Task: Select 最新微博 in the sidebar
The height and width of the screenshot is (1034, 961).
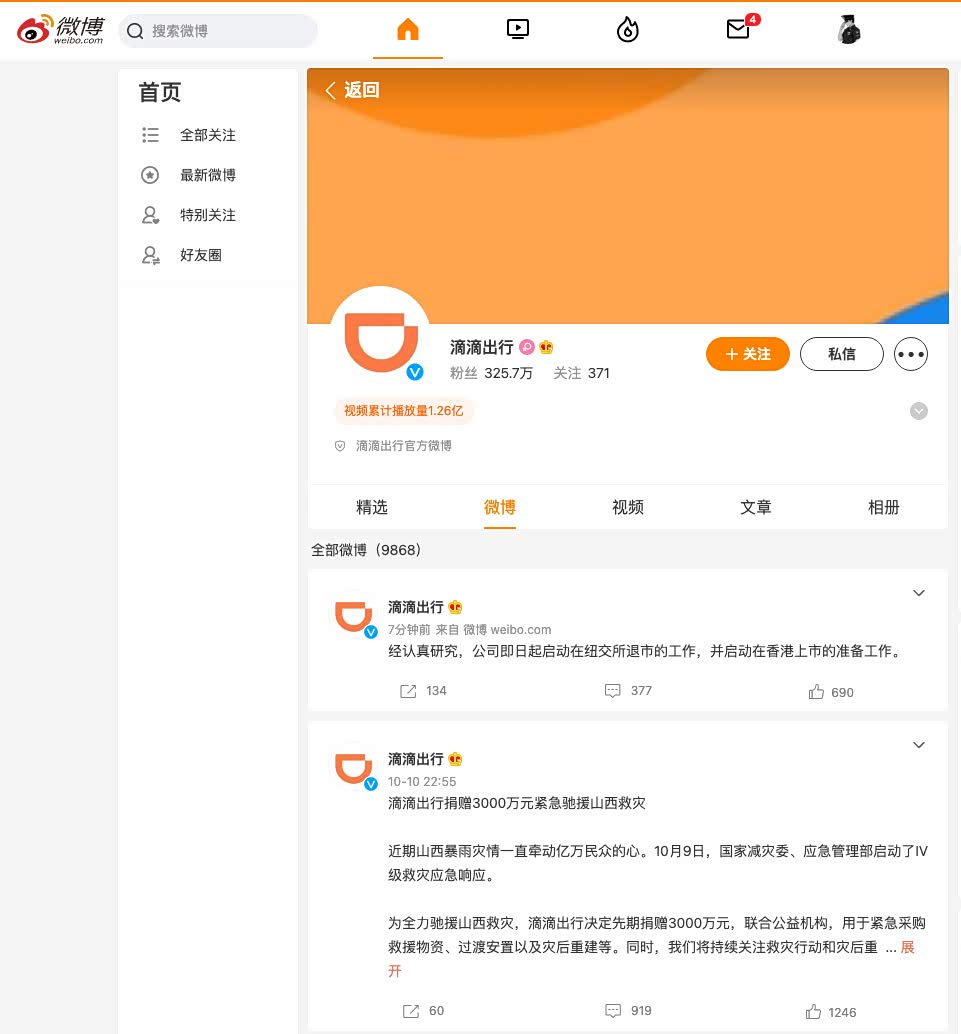Action: pos(207,175)
